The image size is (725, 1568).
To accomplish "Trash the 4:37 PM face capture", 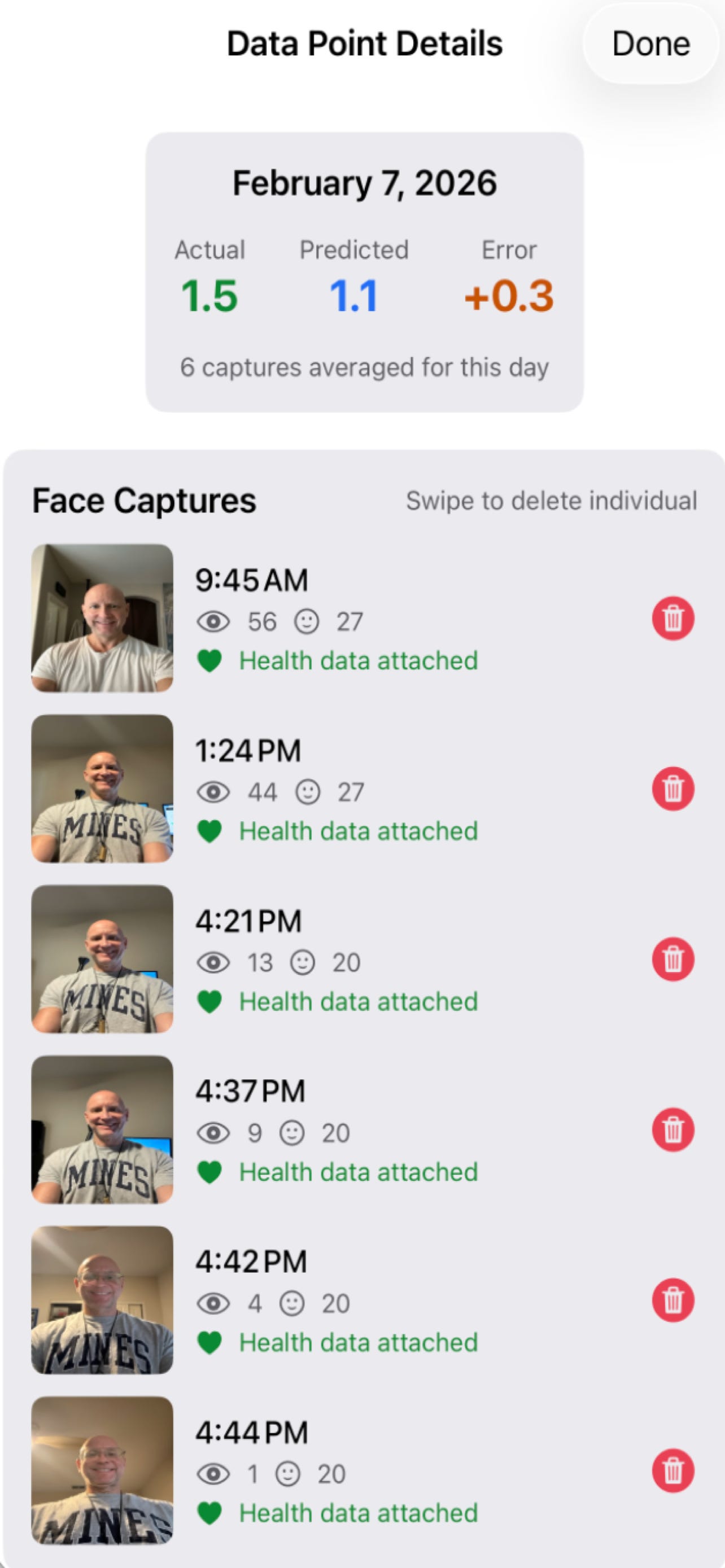I will pyautogui.click(x=672, y=1130).
